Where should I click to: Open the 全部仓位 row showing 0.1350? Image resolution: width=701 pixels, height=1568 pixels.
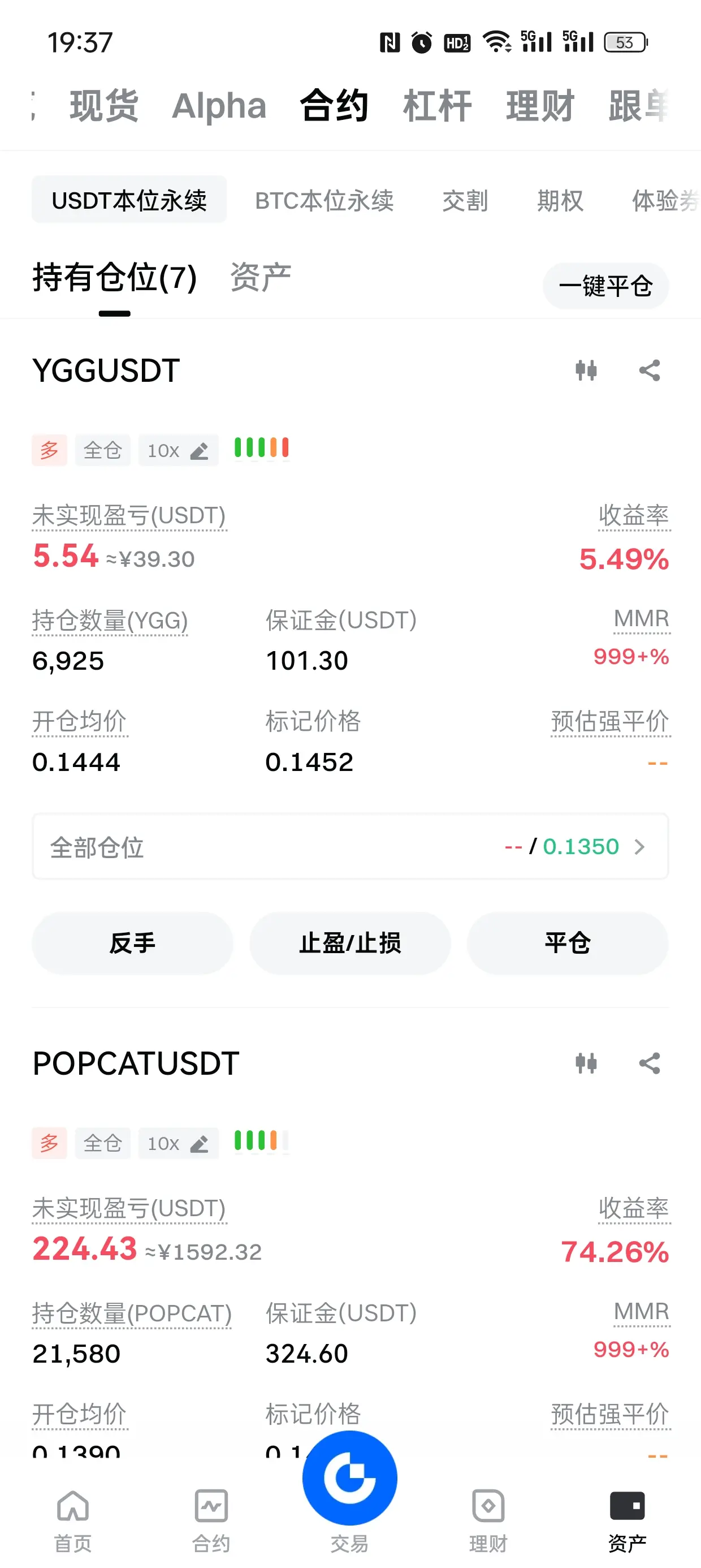click(350, 846)
